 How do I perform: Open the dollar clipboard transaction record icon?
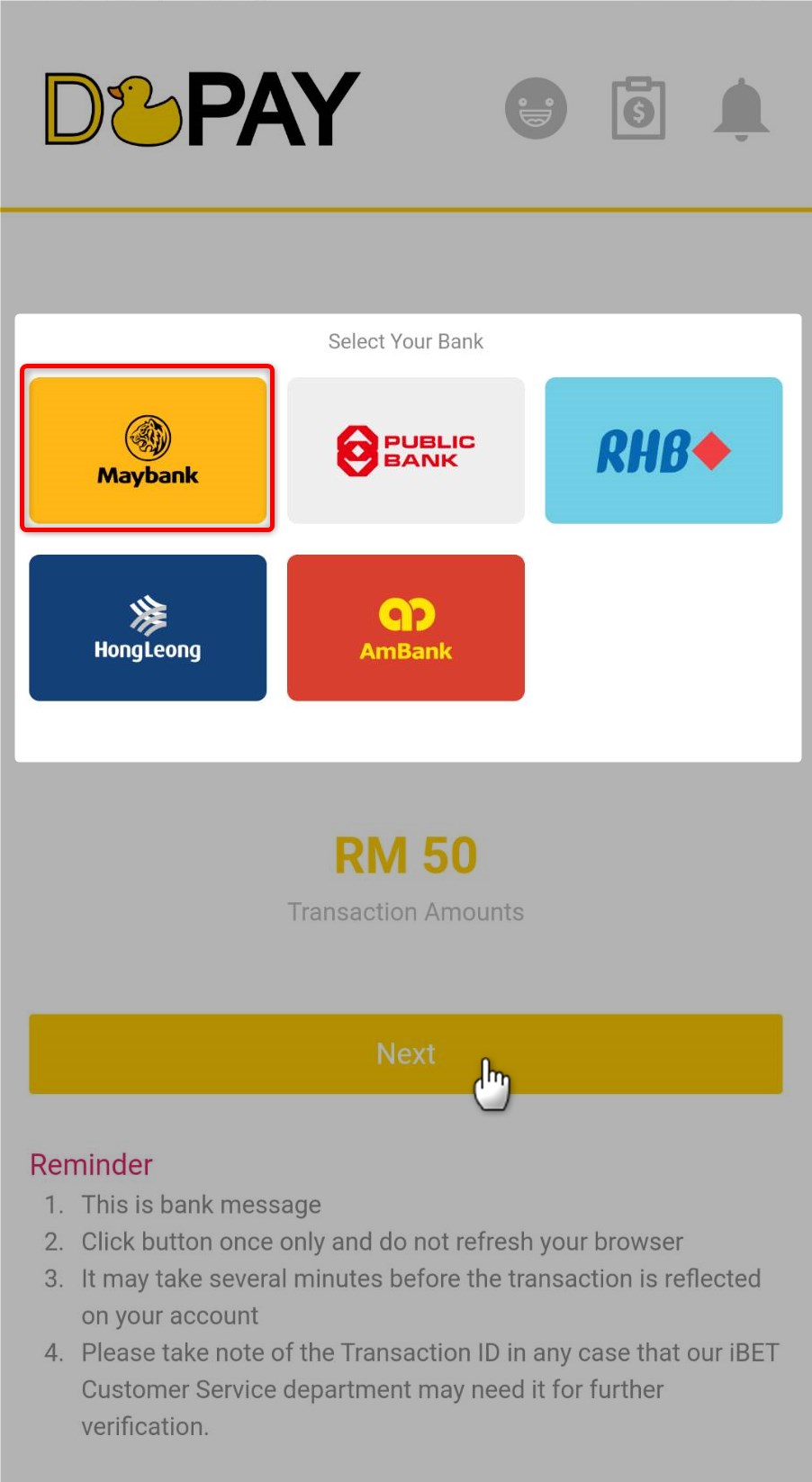point(638,106)
